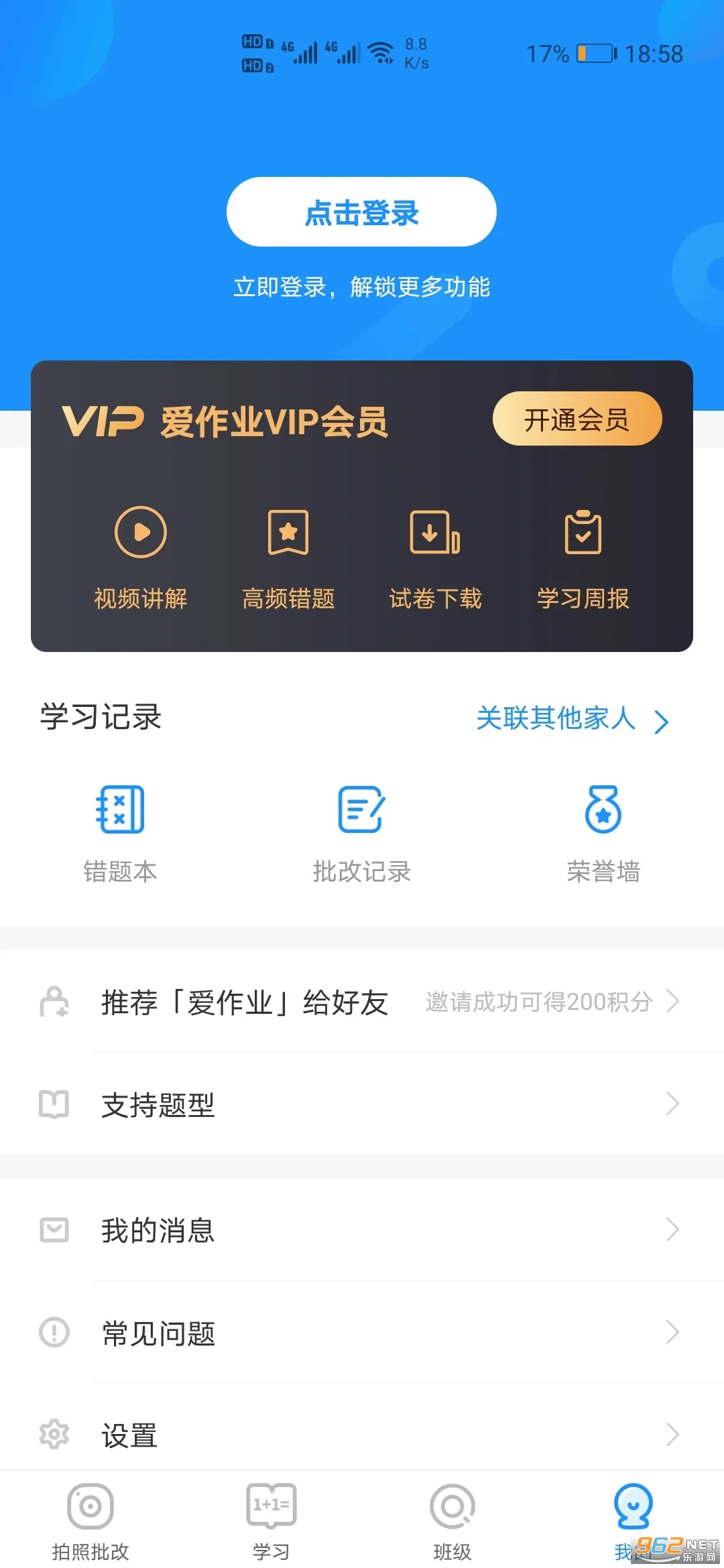Expand the 支持题型 row chevron

coord(674,1104)
